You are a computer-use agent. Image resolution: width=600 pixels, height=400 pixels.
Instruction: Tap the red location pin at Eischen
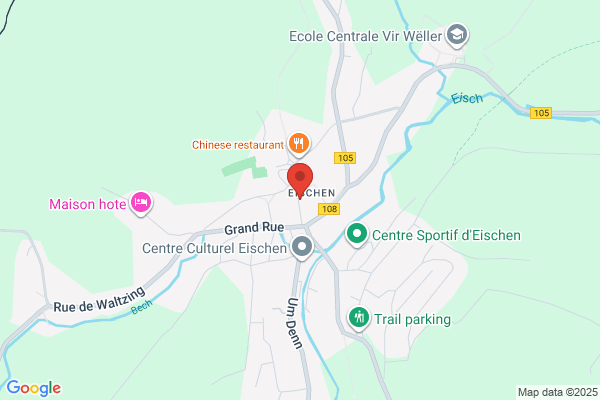(x=300, y=181)
